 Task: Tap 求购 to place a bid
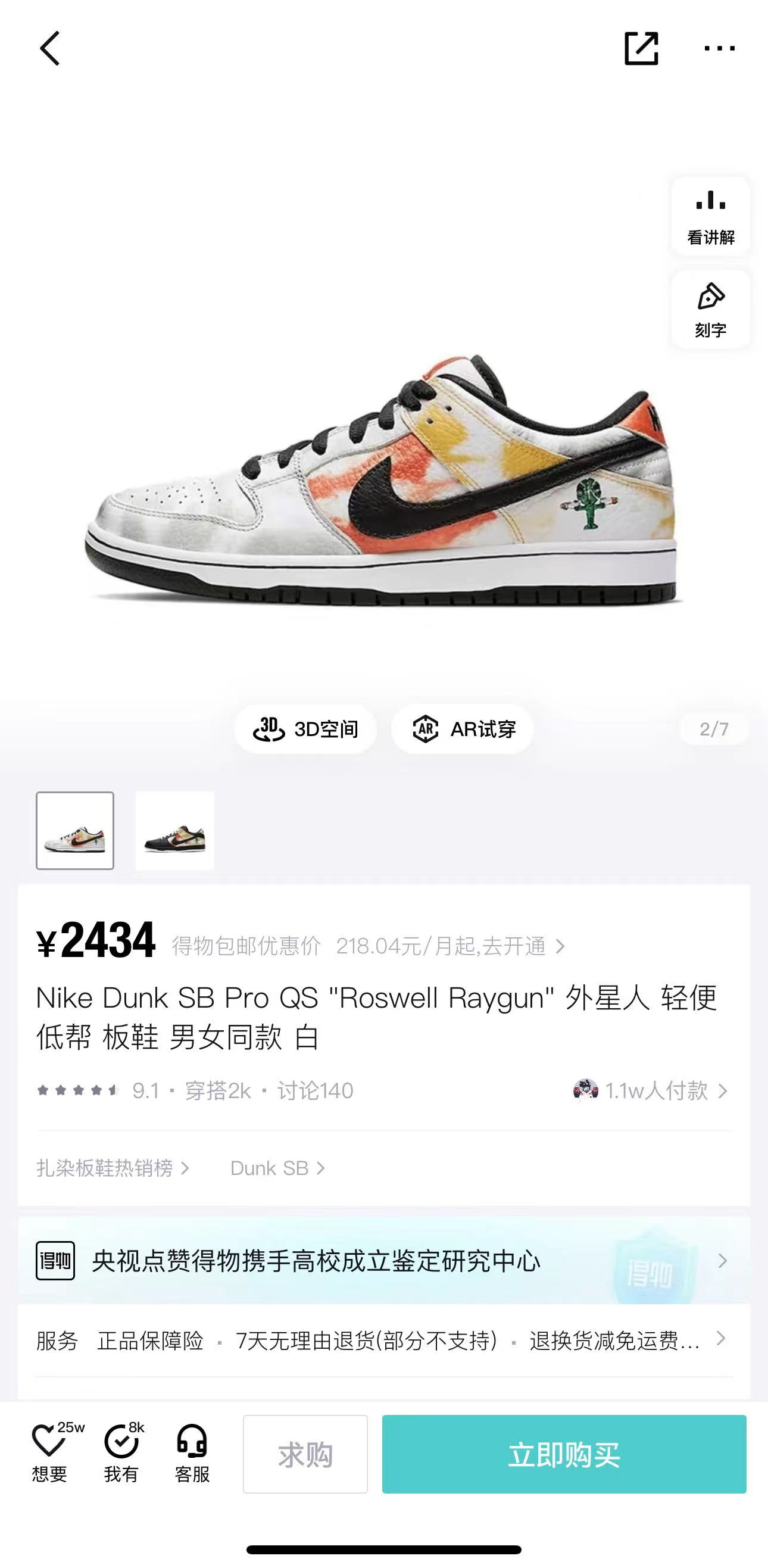(305, 1454)
